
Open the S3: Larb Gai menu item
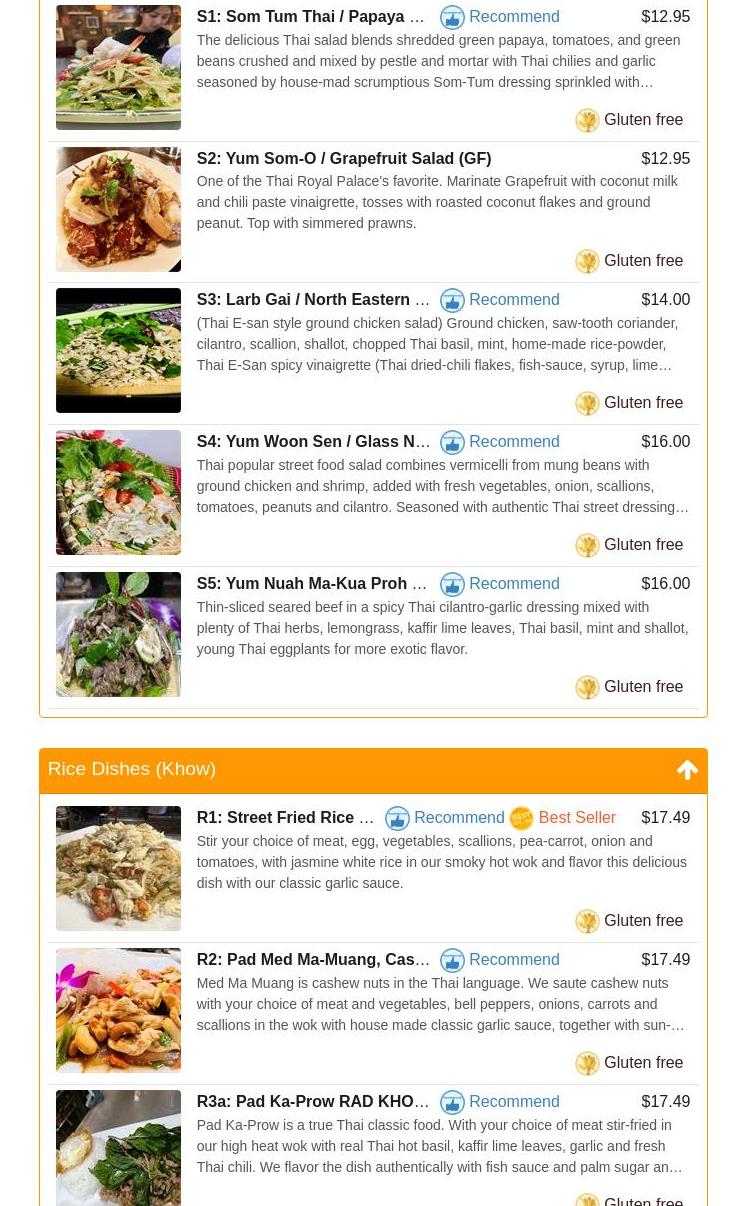tap(312, 300)
